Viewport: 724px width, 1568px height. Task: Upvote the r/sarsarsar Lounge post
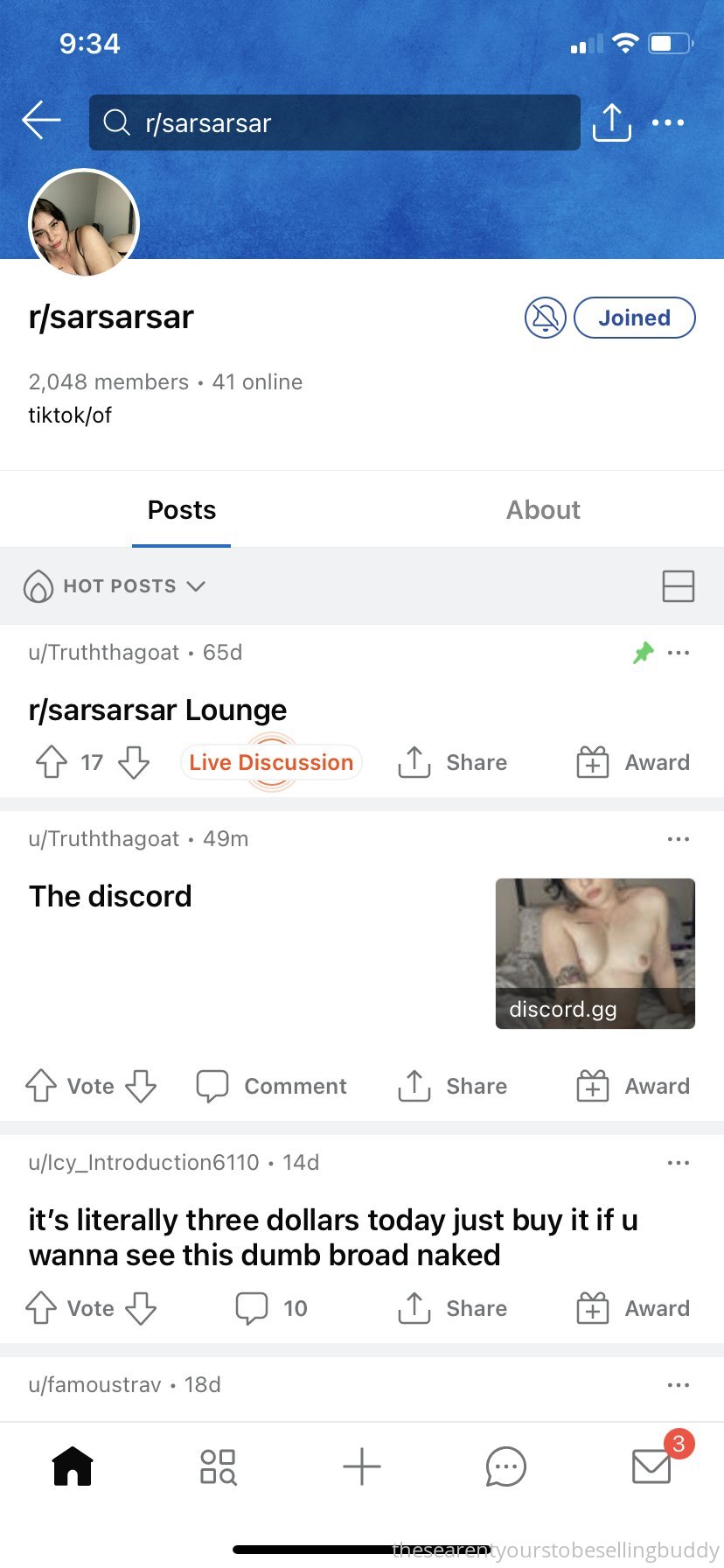52,762
